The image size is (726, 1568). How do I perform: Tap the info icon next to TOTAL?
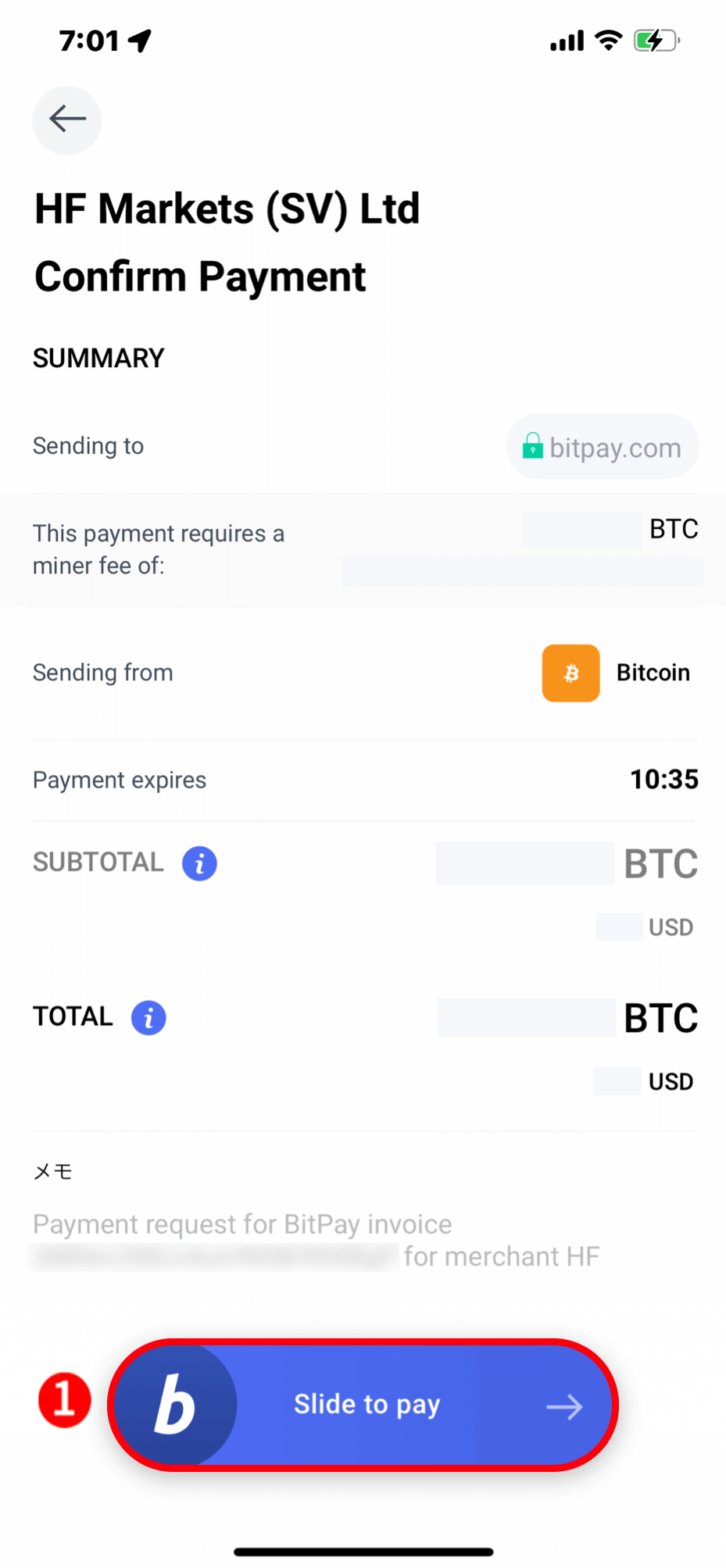[148, 1017]
